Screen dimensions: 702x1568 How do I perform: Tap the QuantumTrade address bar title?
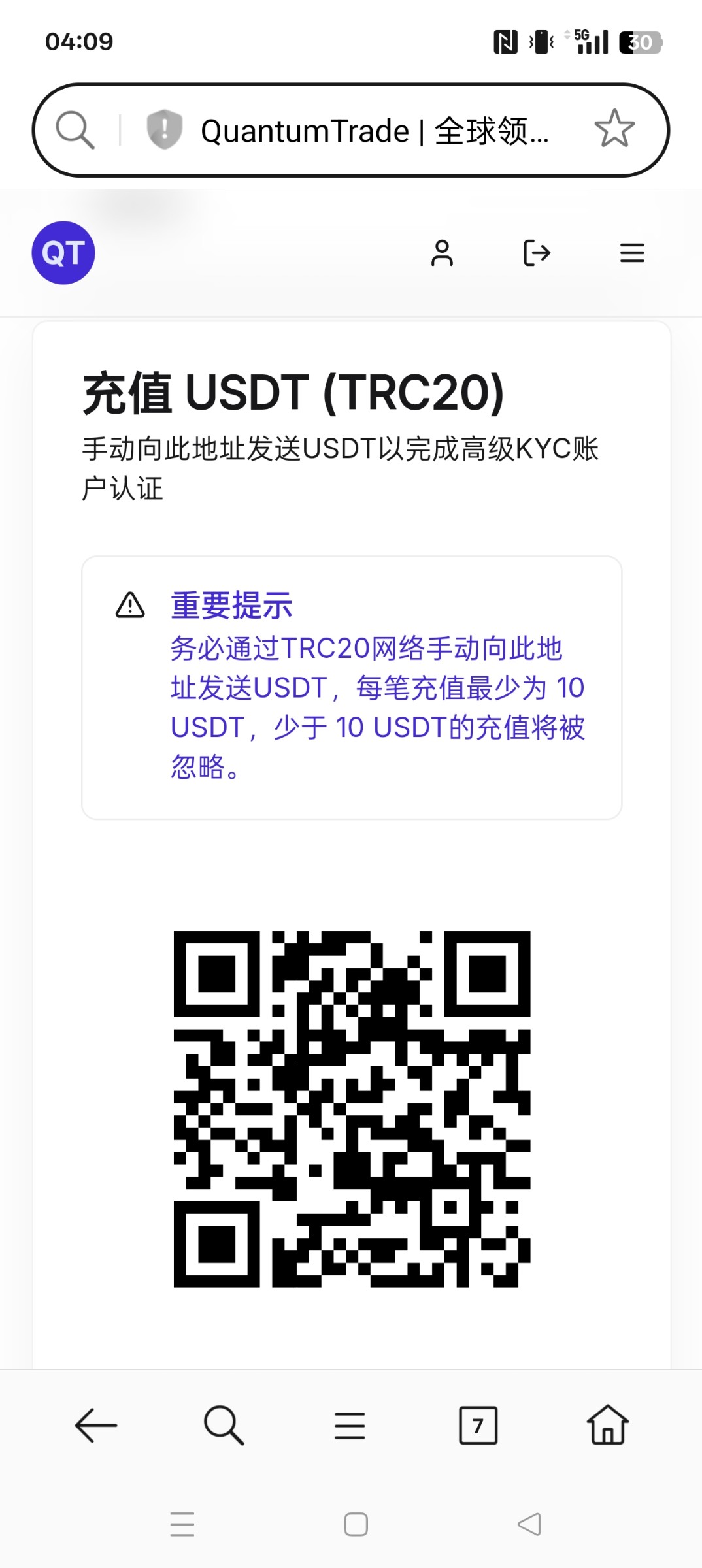[375, 131]
